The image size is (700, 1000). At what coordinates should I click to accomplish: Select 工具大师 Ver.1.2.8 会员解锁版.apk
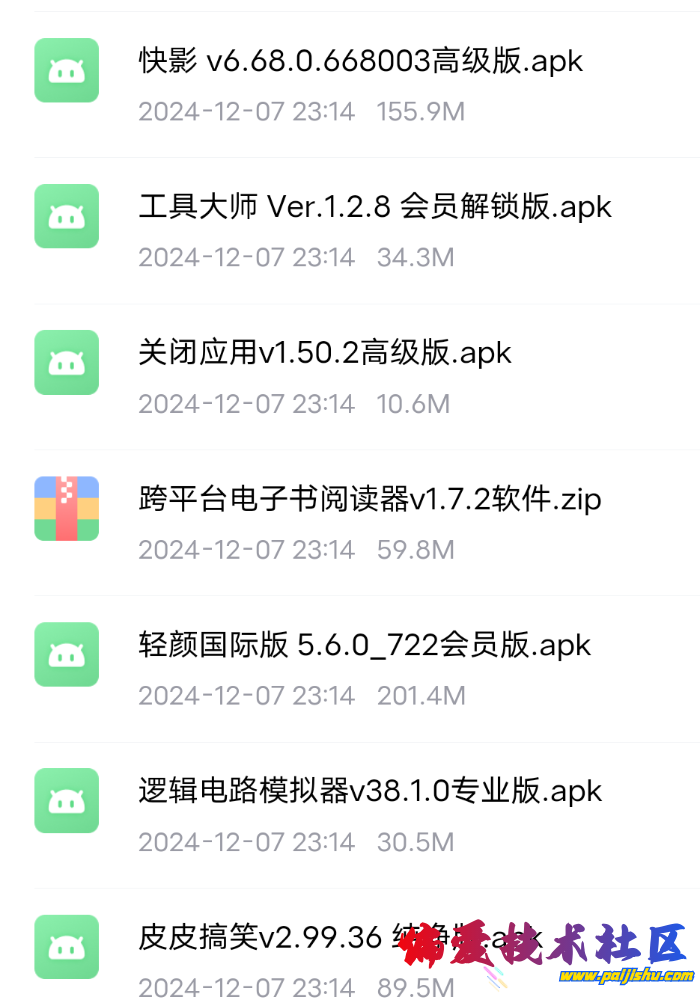point(375,208)
